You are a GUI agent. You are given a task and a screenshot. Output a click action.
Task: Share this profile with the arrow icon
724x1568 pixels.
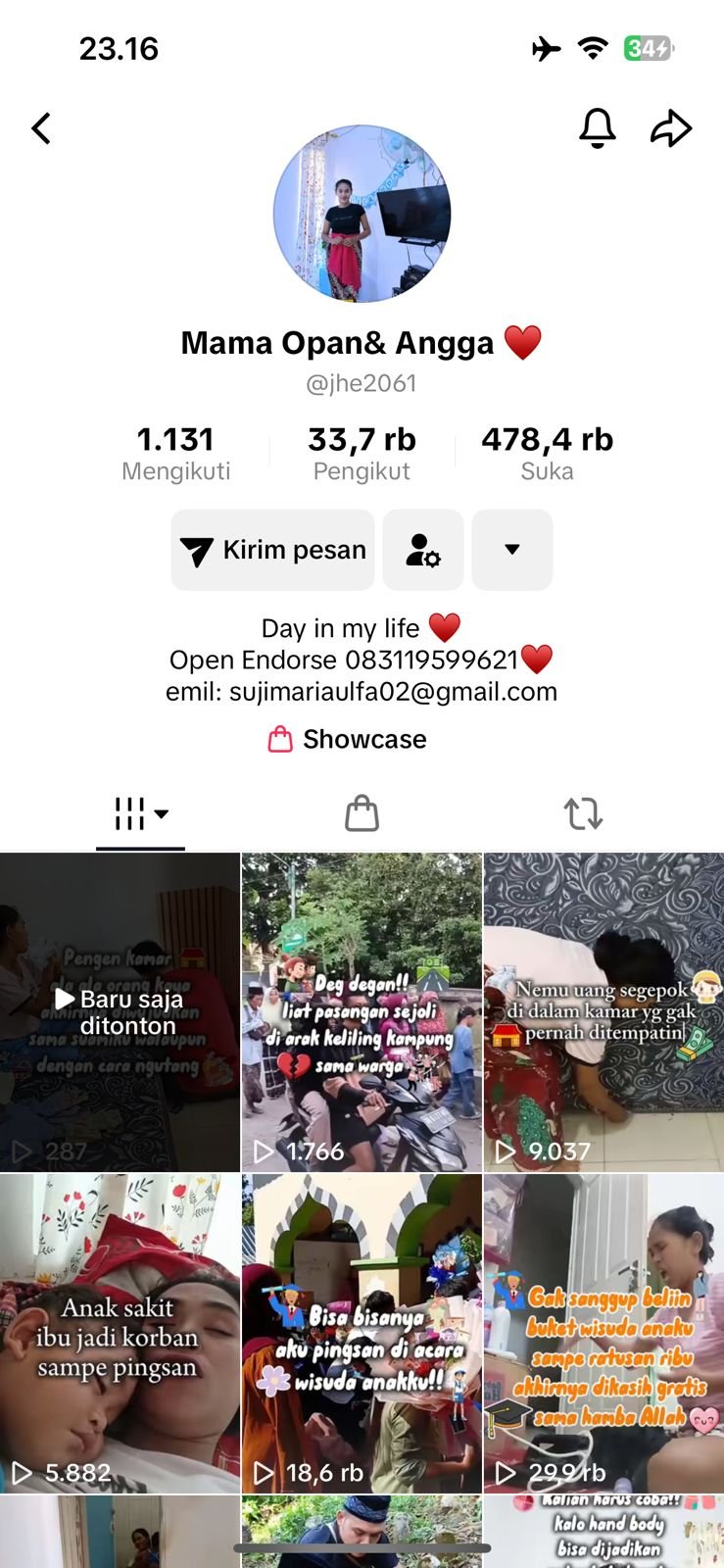point(671,128)
